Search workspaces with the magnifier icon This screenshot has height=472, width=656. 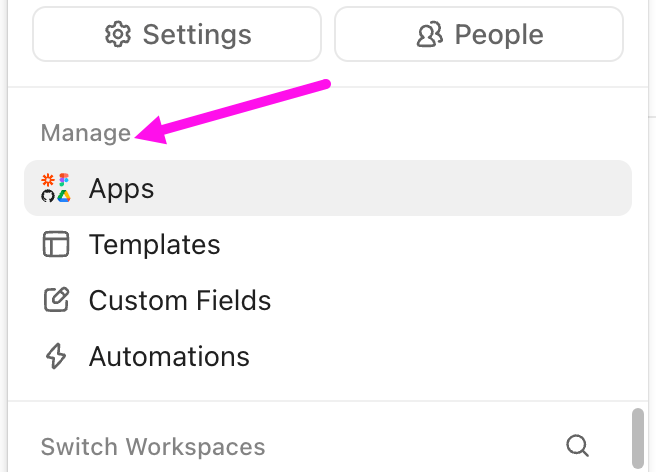(577, 445)
